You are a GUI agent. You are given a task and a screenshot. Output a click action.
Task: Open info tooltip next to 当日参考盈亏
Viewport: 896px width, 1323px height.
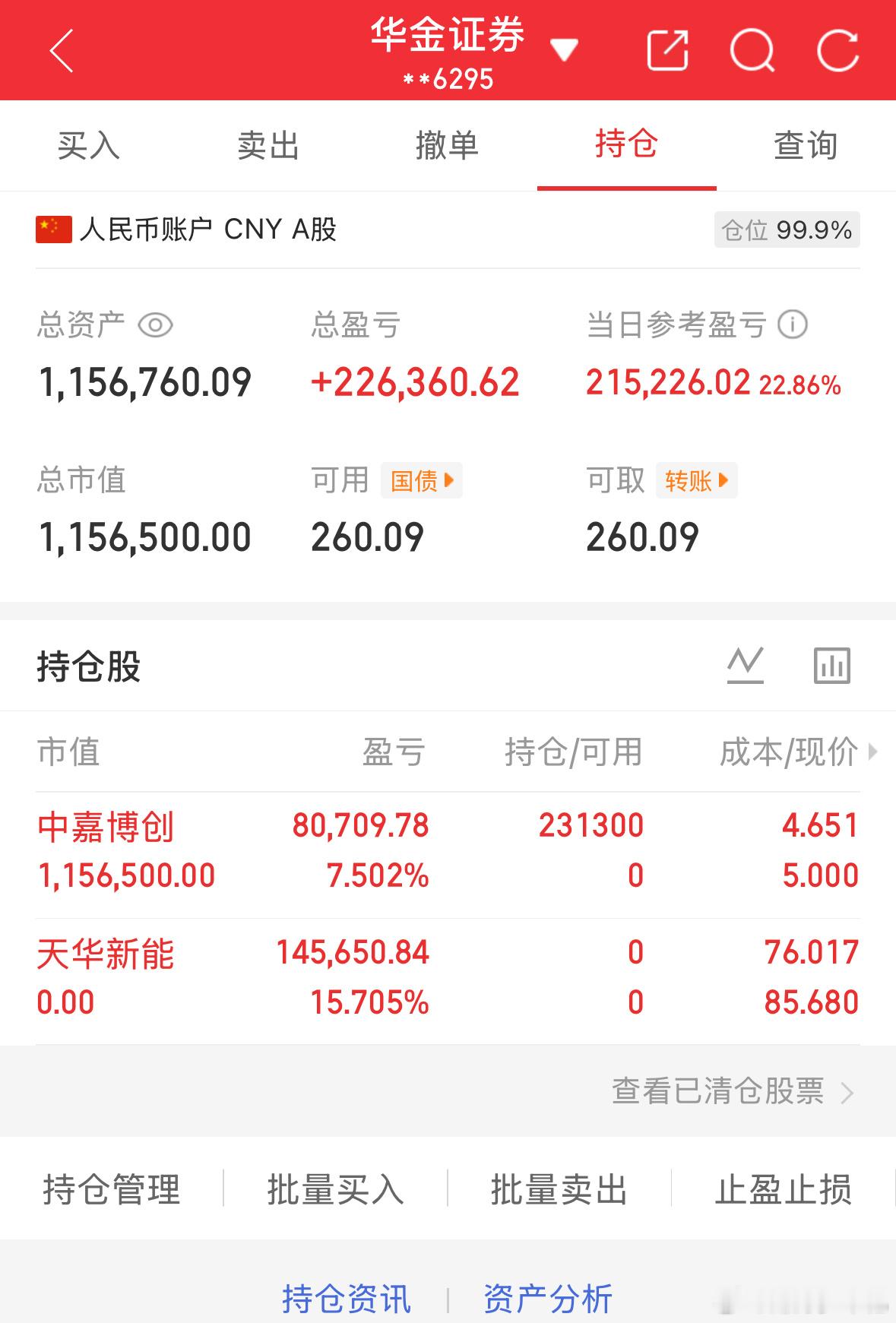(x=793, y=324)
